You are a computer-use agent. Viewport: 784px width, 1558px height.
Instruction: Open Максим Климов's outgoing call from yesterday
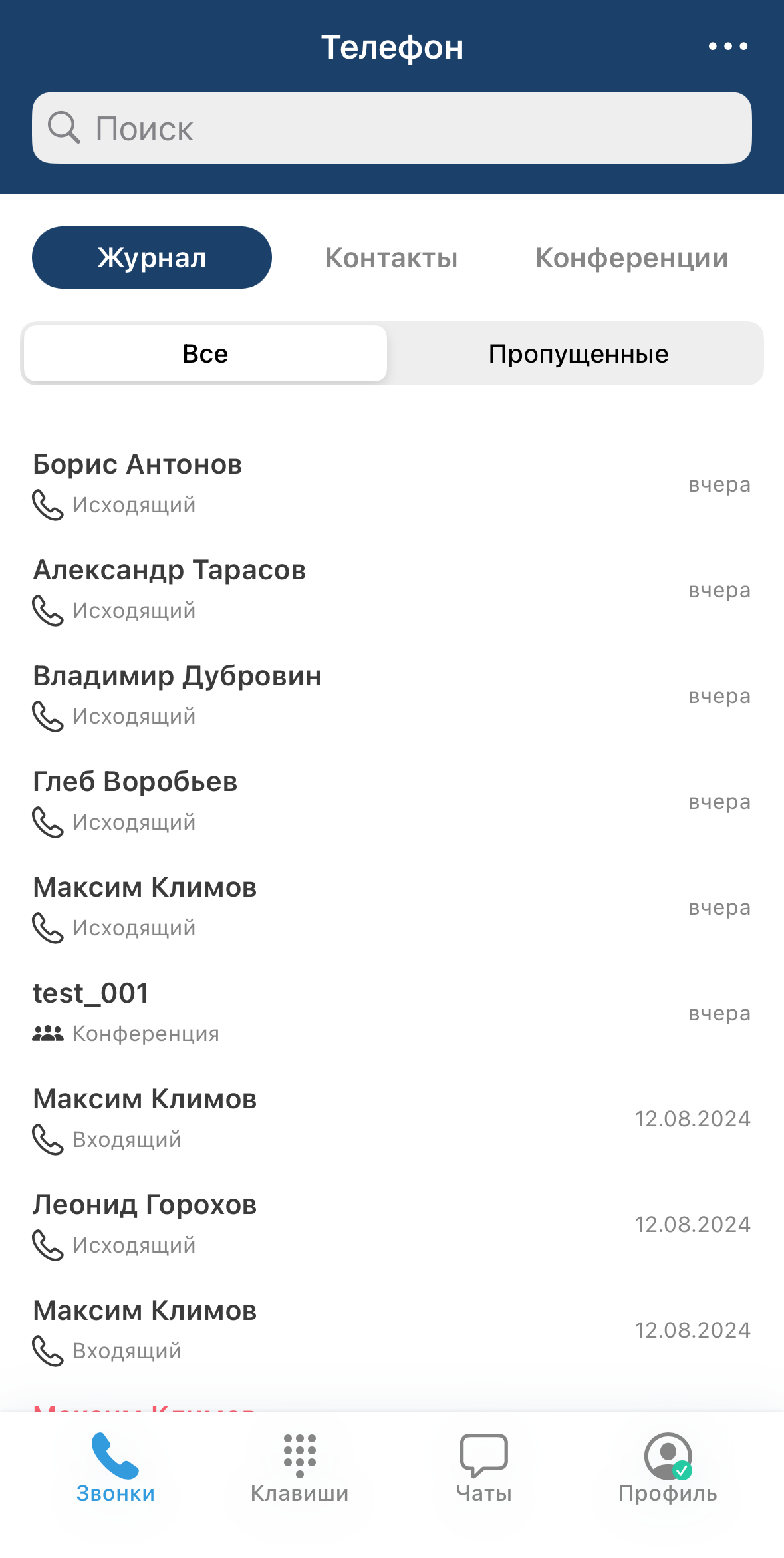tap(392, 907)
